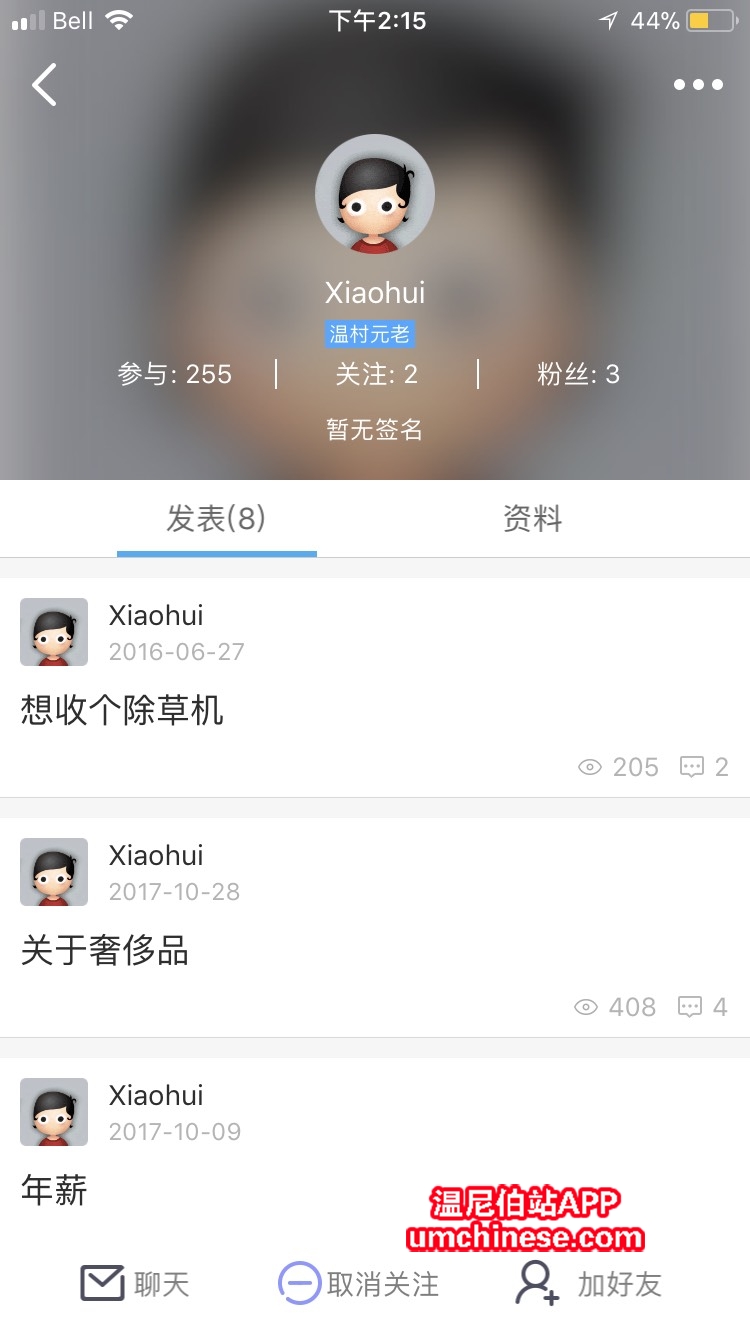Start a chat via 聊天
Image resolution: width=750 pixels, height=1334 pixels.
pyautogui.click(x=135, y=1284)
